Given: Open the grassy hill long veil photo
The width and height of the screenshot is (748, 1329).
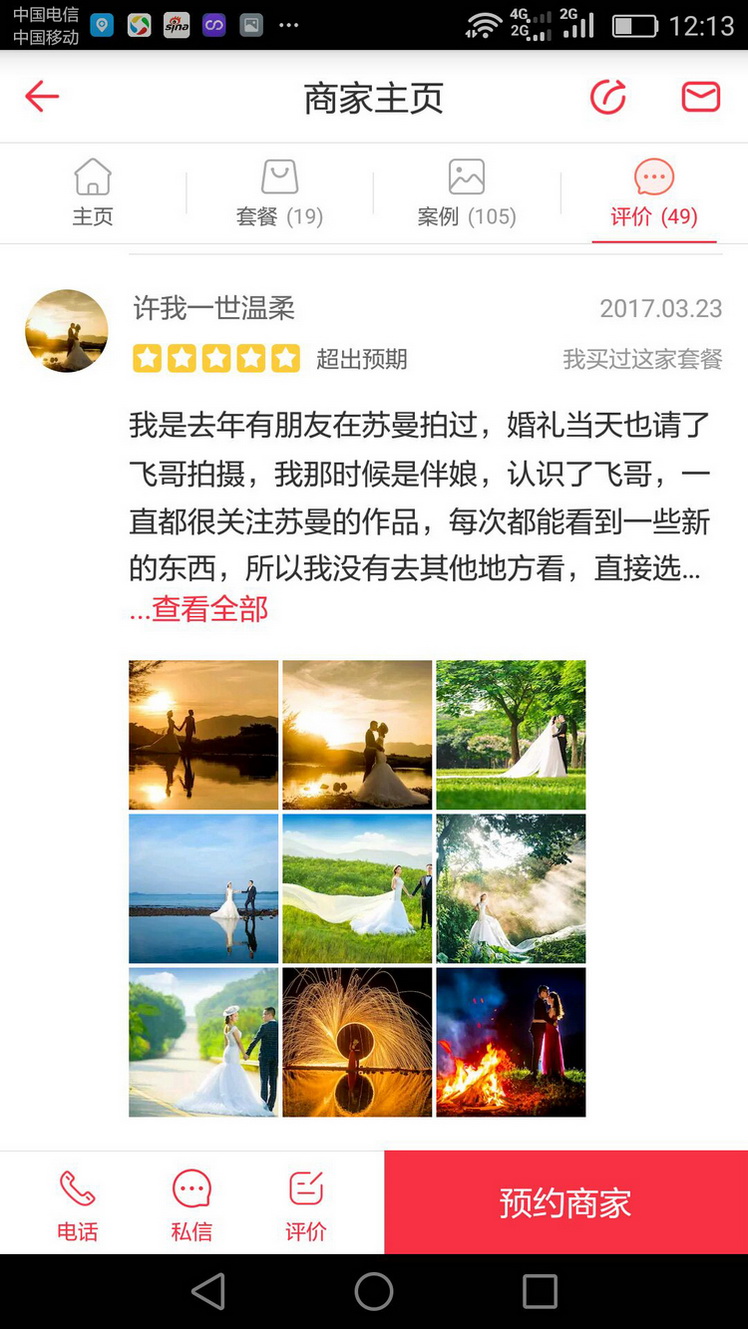Looking at the screenshot, I should [x=357, y=888].
